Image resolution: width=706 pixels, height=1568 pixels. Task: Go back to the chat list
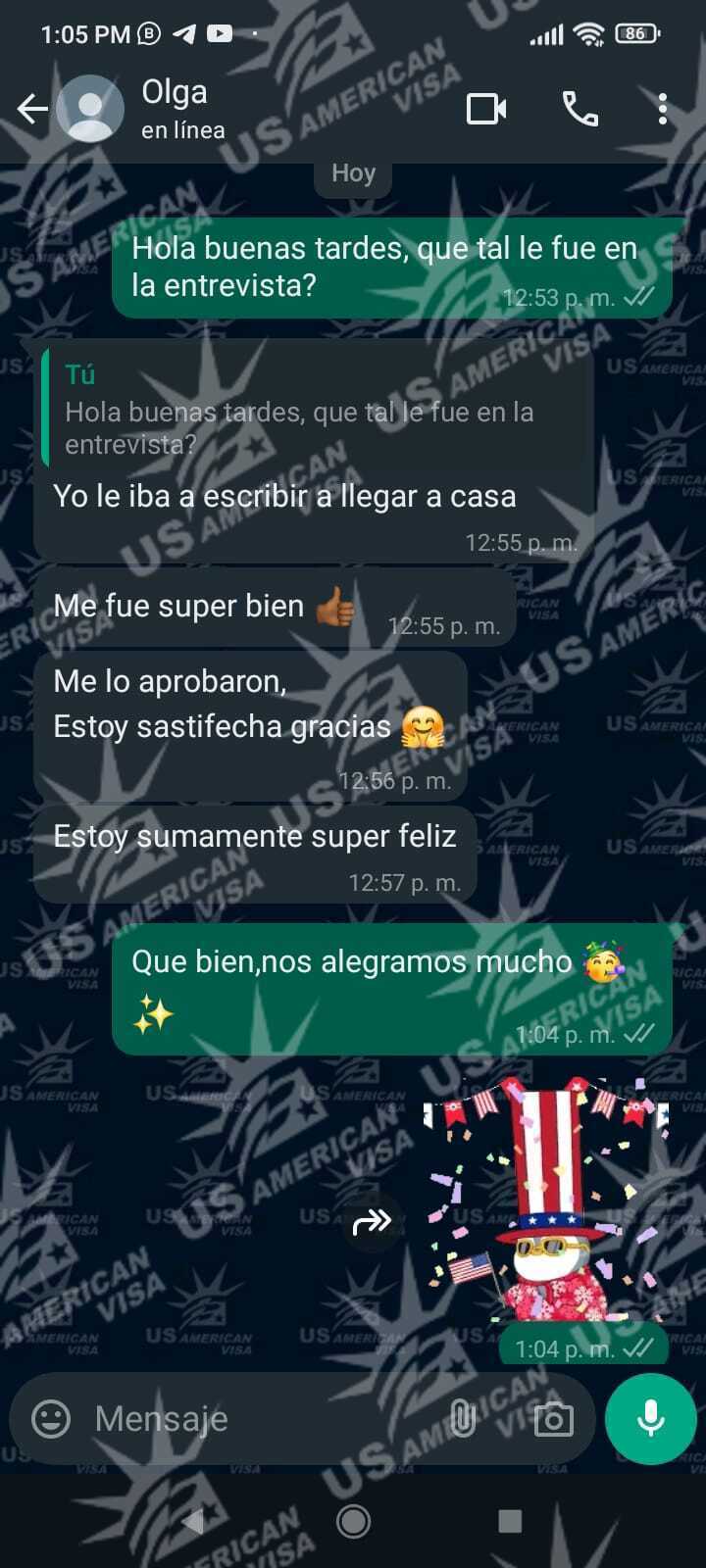pyautogui.click(x=31, y=109)
